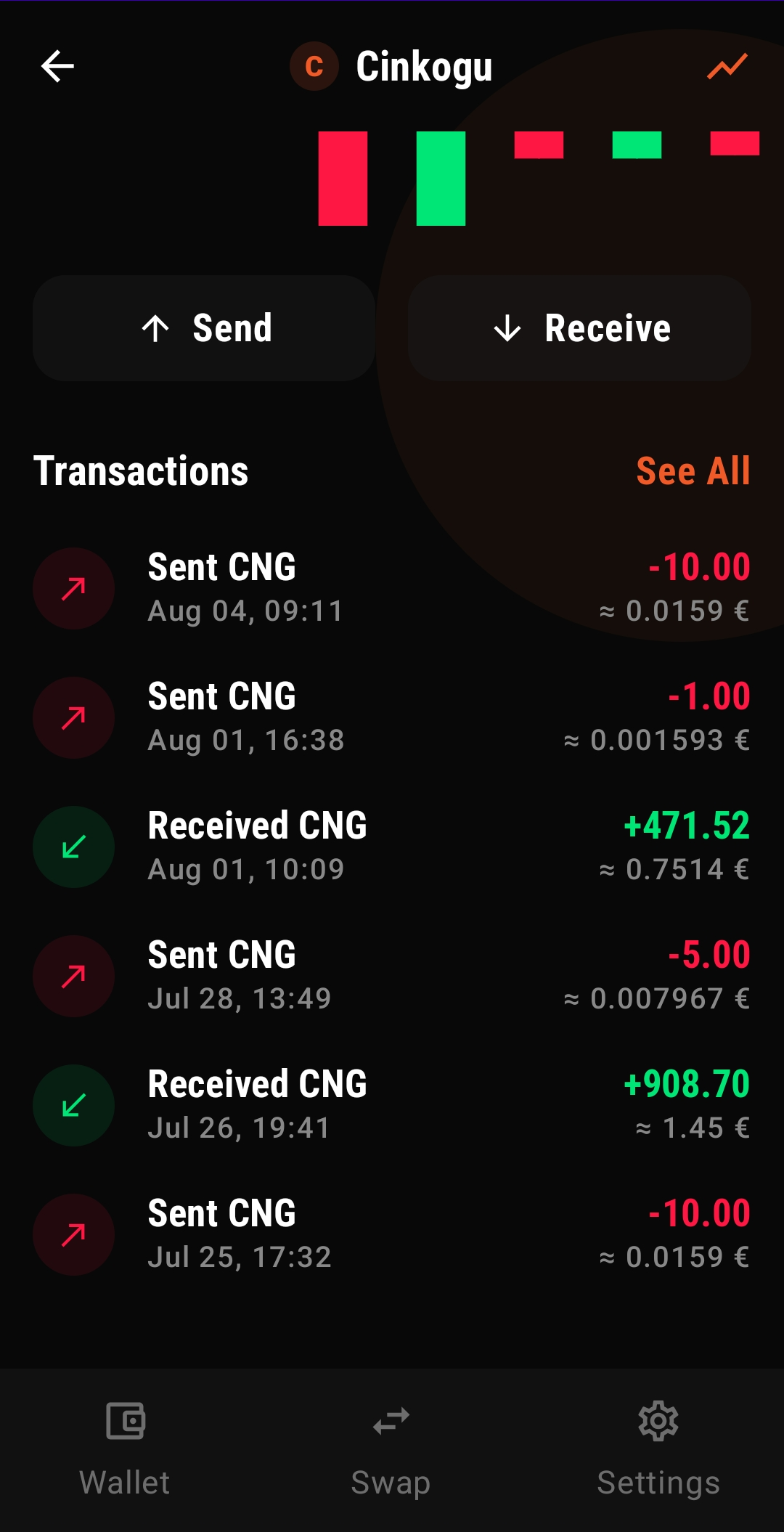Open the price chart icon
This screenshot has height=1532, width=784.
[727, 67]
